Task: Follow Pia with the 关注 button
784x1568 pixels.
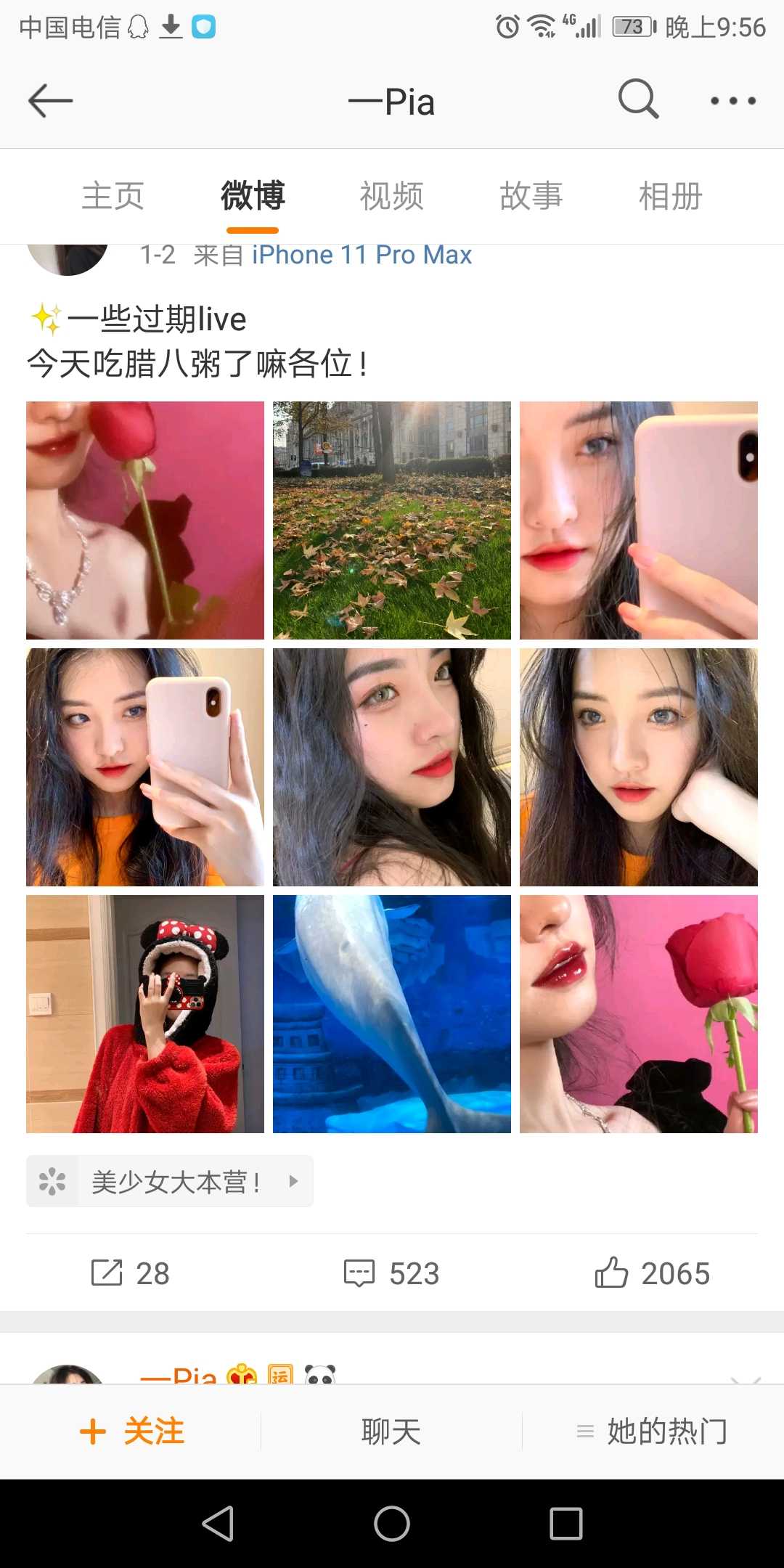Action: click(132, 1432)
